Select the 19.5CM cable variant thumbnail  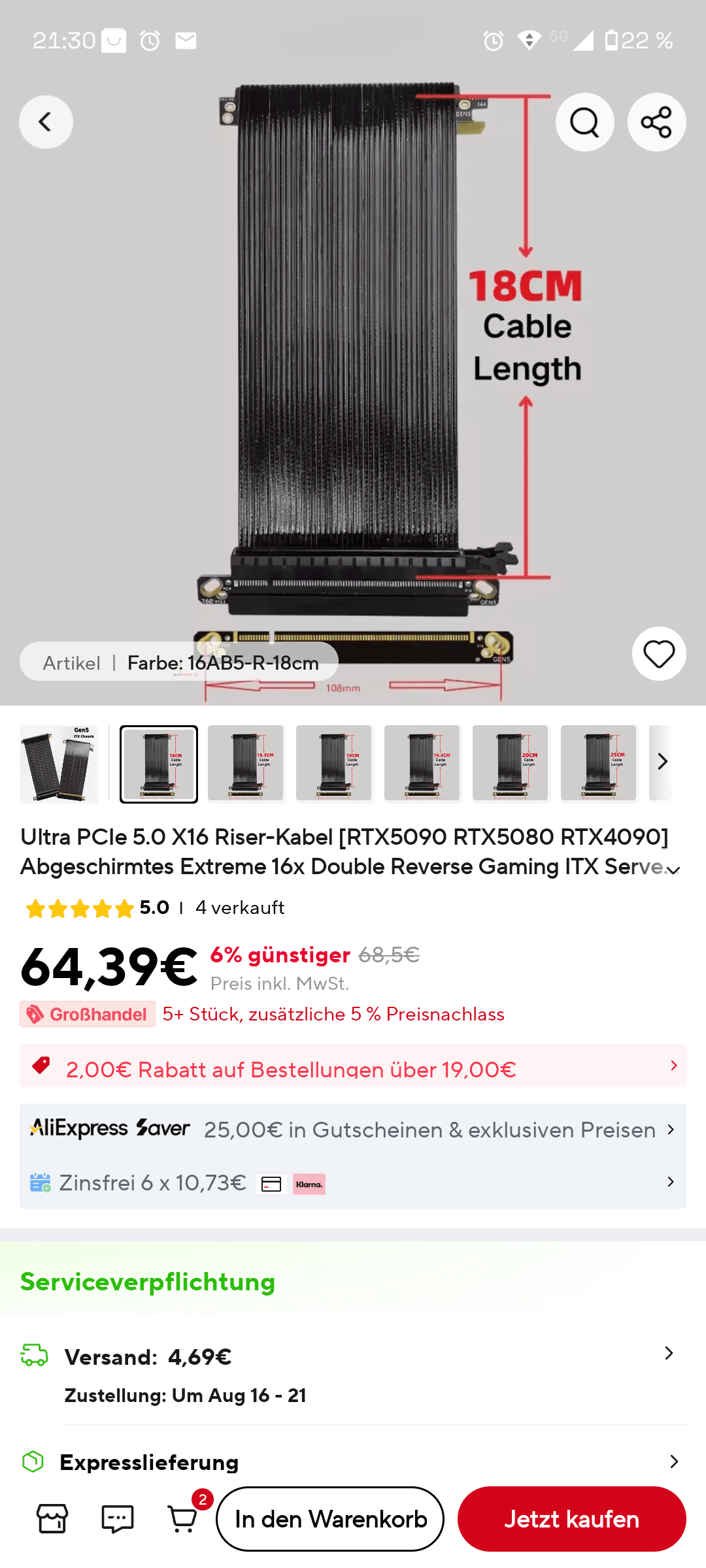point(422,763)
